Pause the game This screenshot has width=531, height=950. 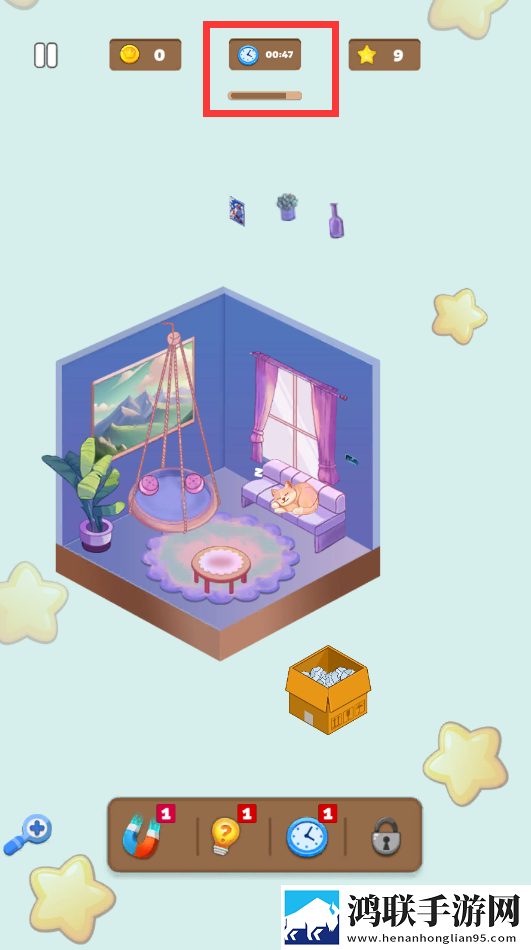tap(45, 55)
